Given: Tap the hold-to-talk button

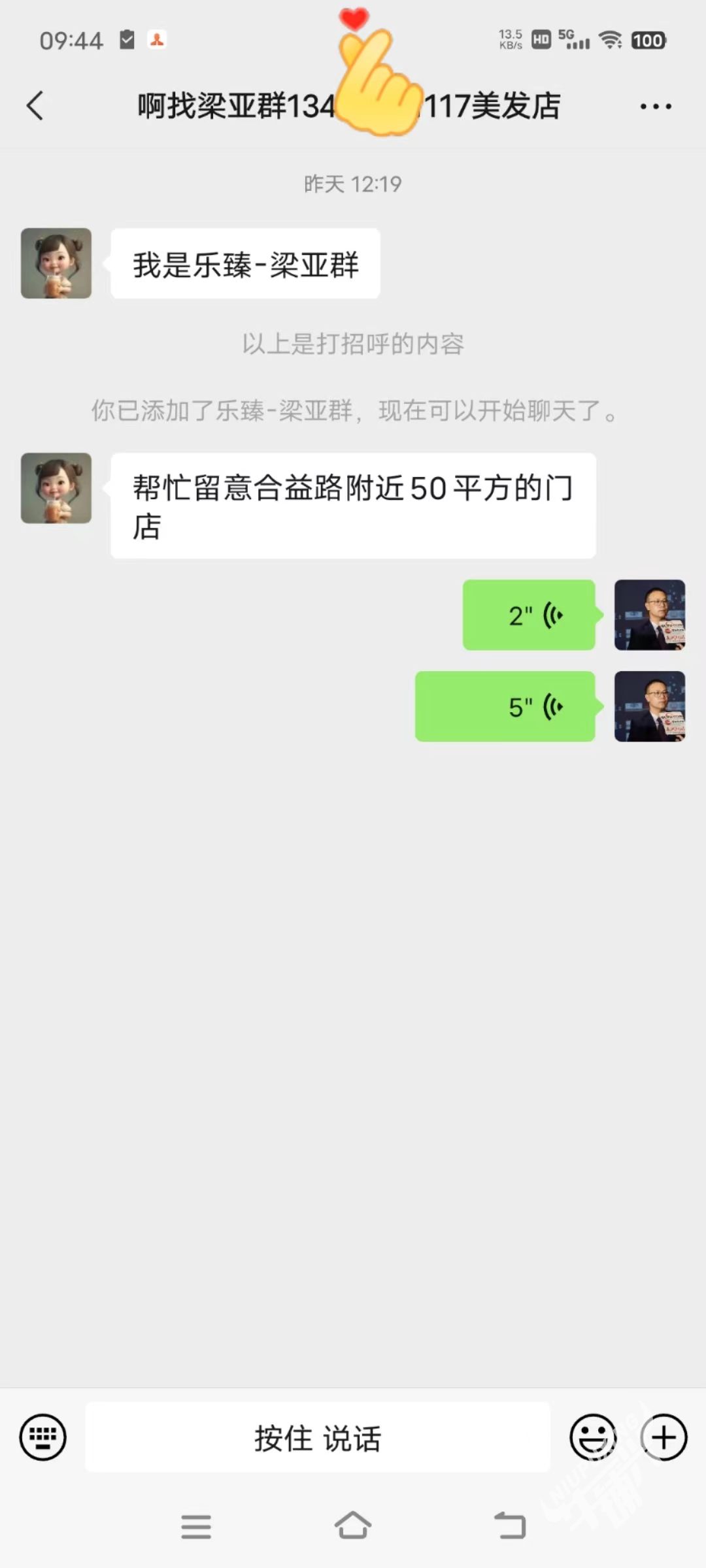Looking at the screenshot, I should (x=318, y=1438).
